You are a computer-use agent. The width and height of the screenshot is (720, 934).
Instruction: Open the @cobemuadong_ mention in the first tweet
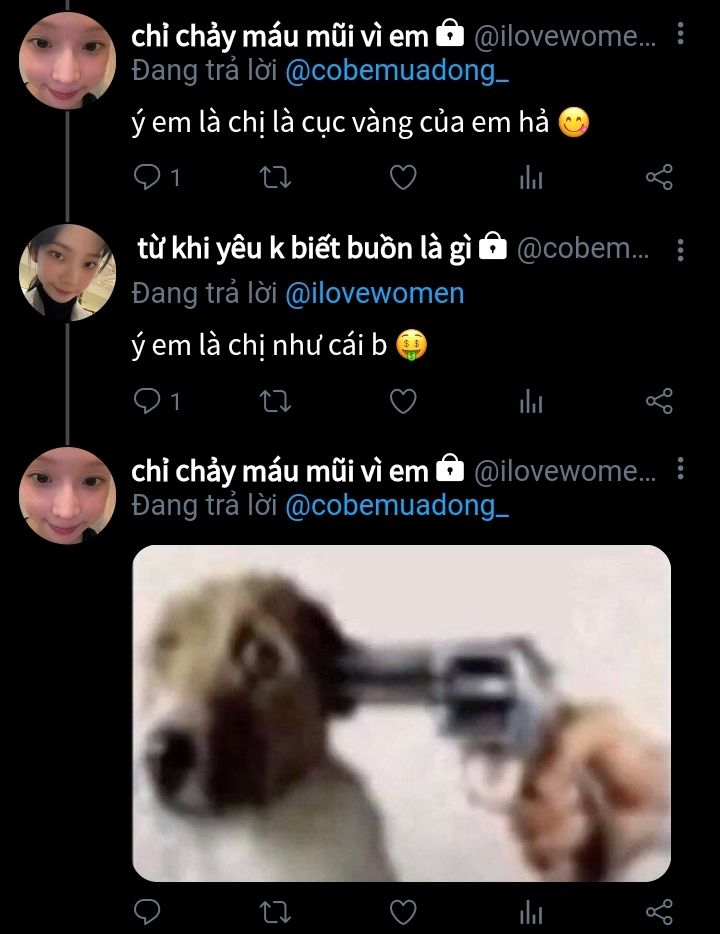click(398, 72)
